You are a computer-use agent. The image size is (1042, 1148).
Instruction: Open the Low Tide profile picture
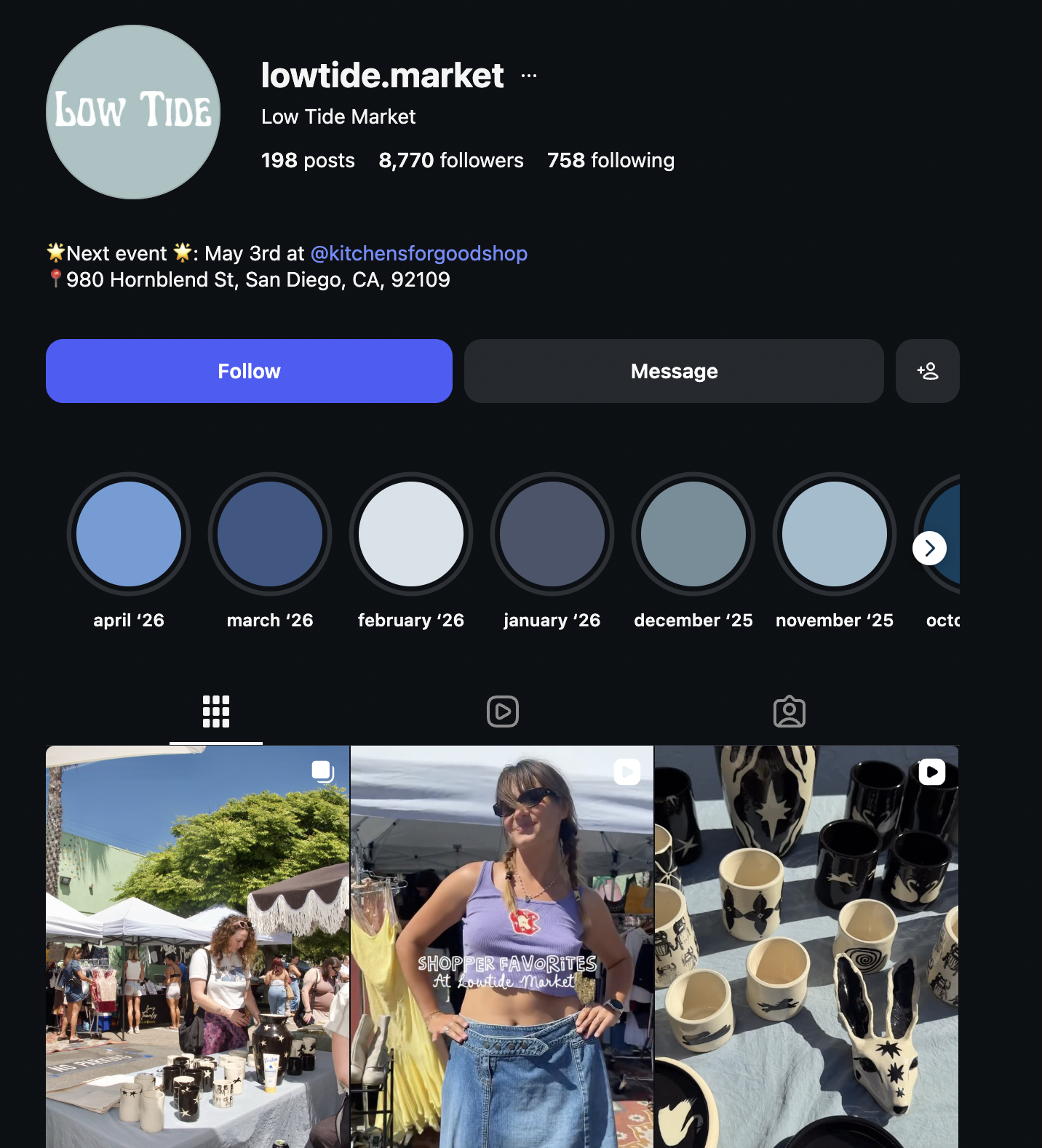point(132,111)
